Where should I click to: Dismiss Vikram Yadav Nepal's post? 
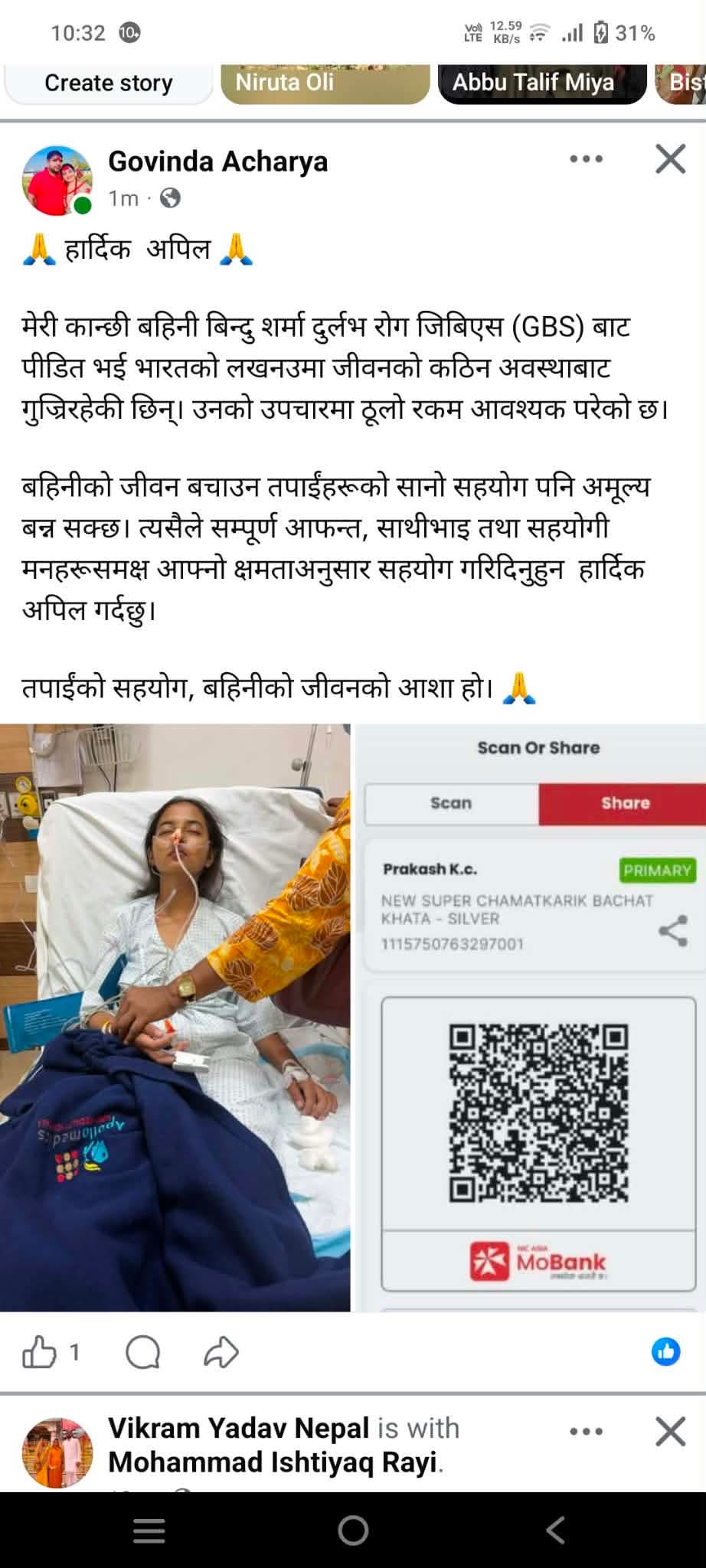[671, 1432]
